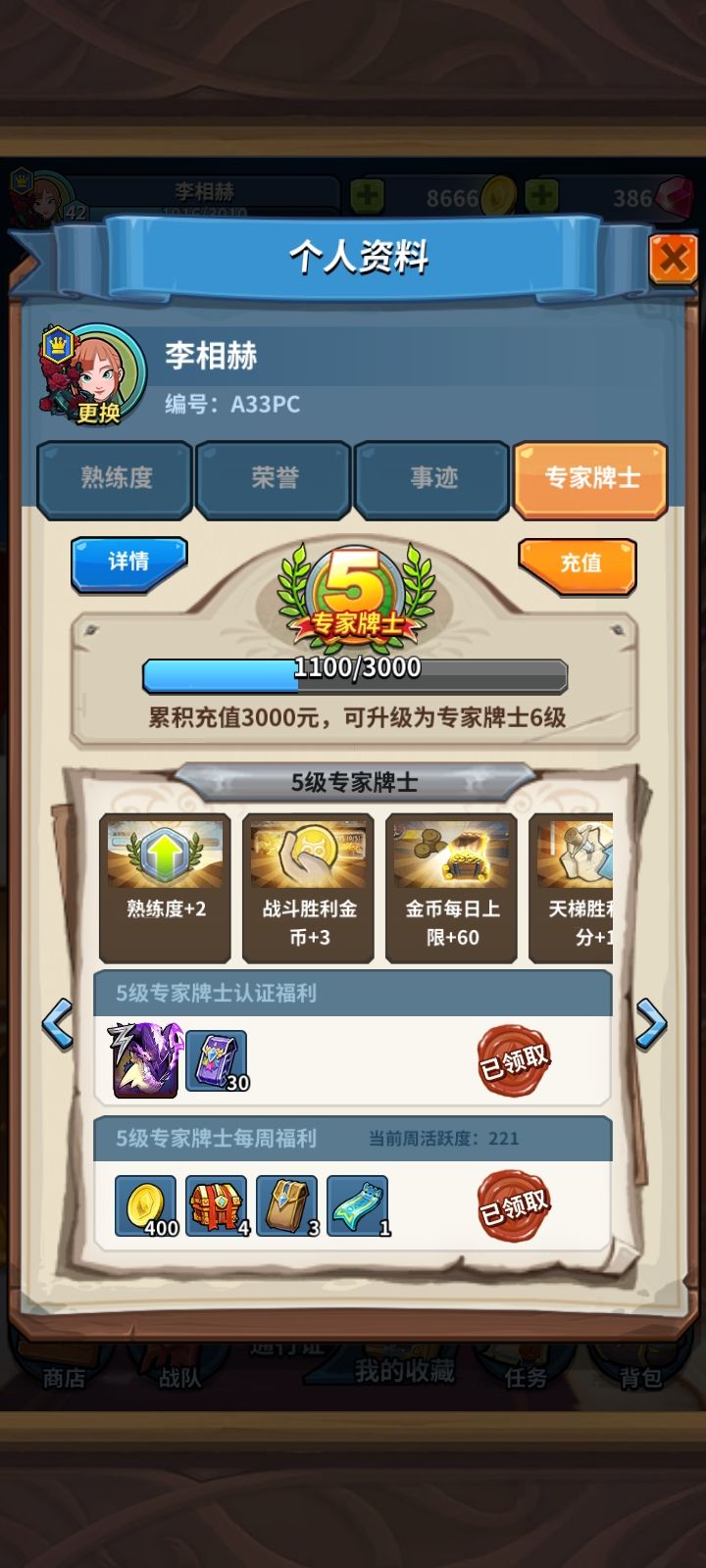Switch to the 荣誉 tab

274,478
